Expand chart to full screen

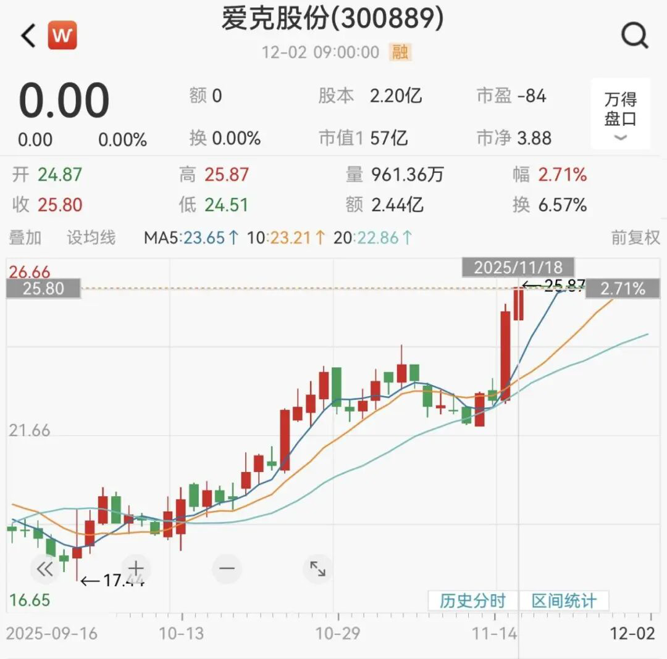(318, 569)
